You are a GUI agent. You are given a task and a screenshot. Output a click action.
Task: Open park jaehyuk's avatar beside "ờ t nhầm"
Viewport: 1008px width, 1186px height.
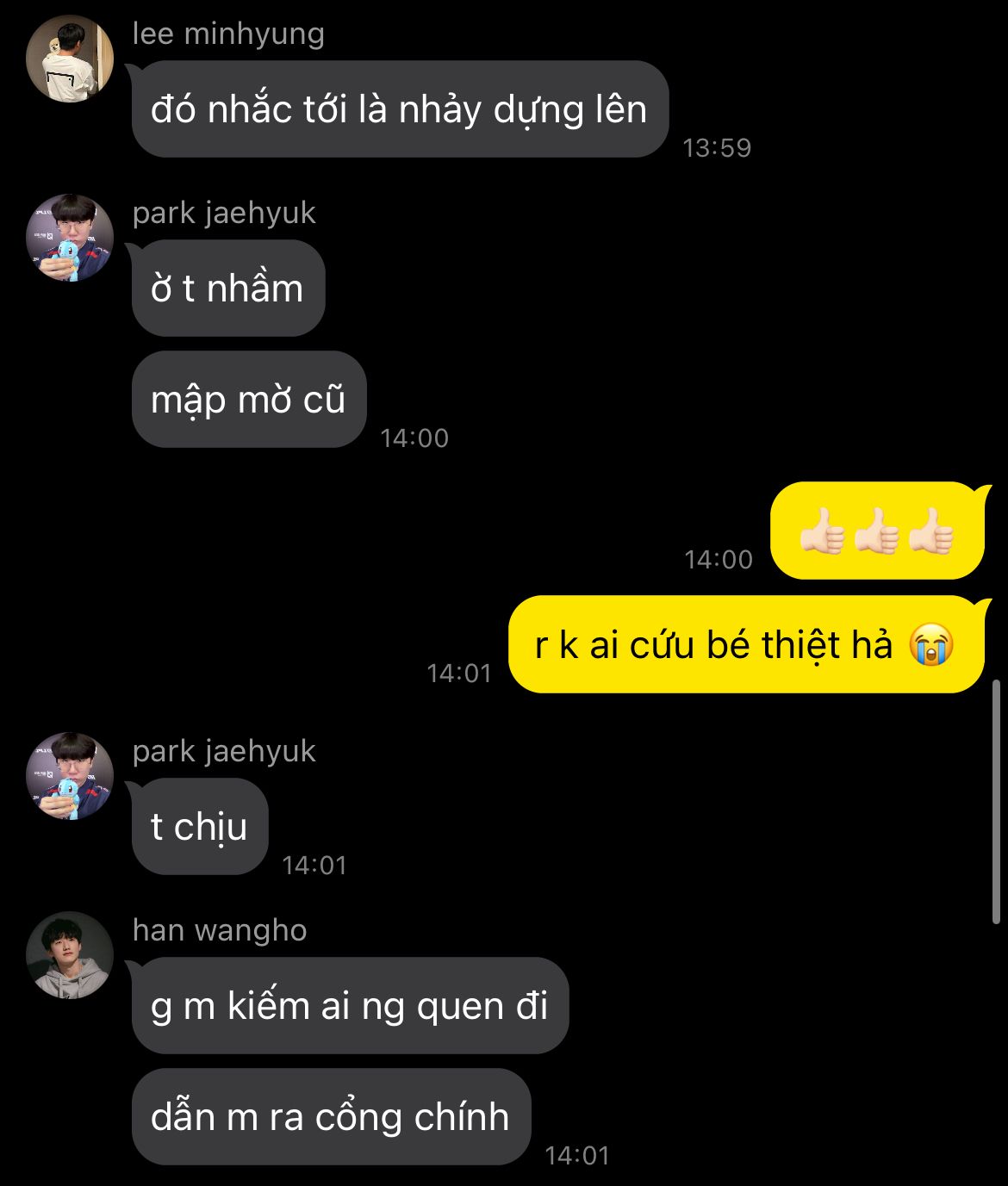pyautogui.click(x=70, y=238)
